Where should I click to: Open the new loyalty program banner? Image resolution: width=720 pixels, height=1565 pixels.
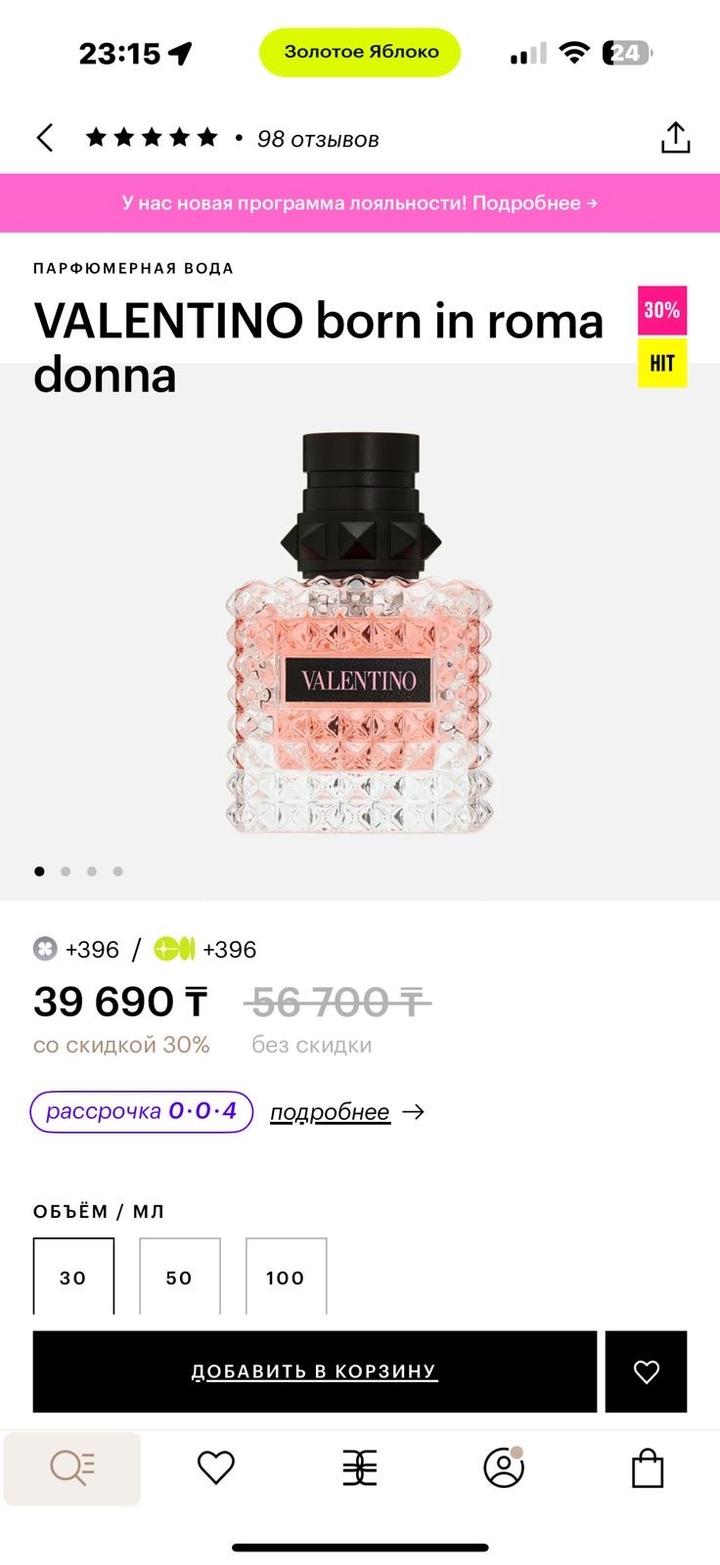click(360, 203)
